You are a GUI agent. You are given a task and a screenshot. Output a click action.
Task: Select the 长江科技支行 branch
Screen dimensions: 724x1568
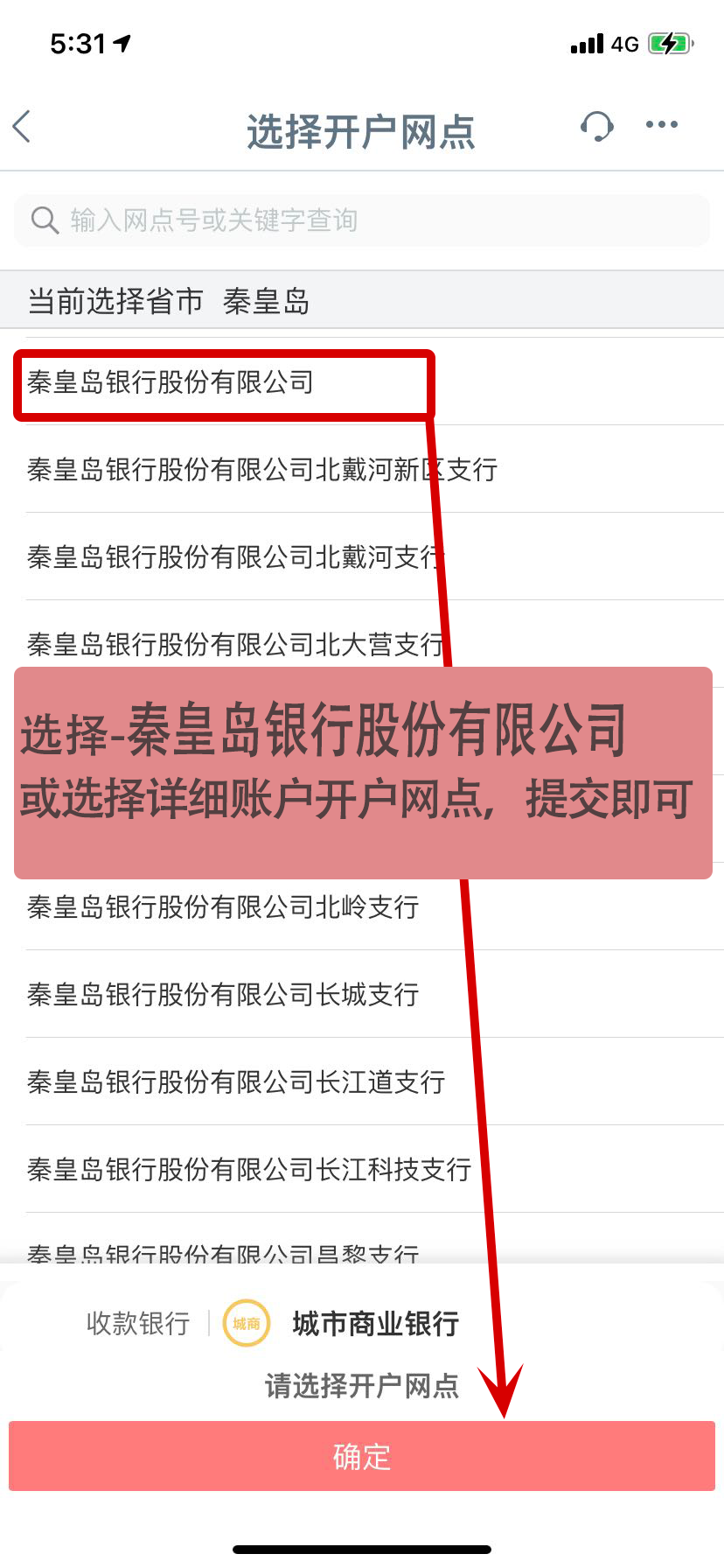tap(250, 1170)
